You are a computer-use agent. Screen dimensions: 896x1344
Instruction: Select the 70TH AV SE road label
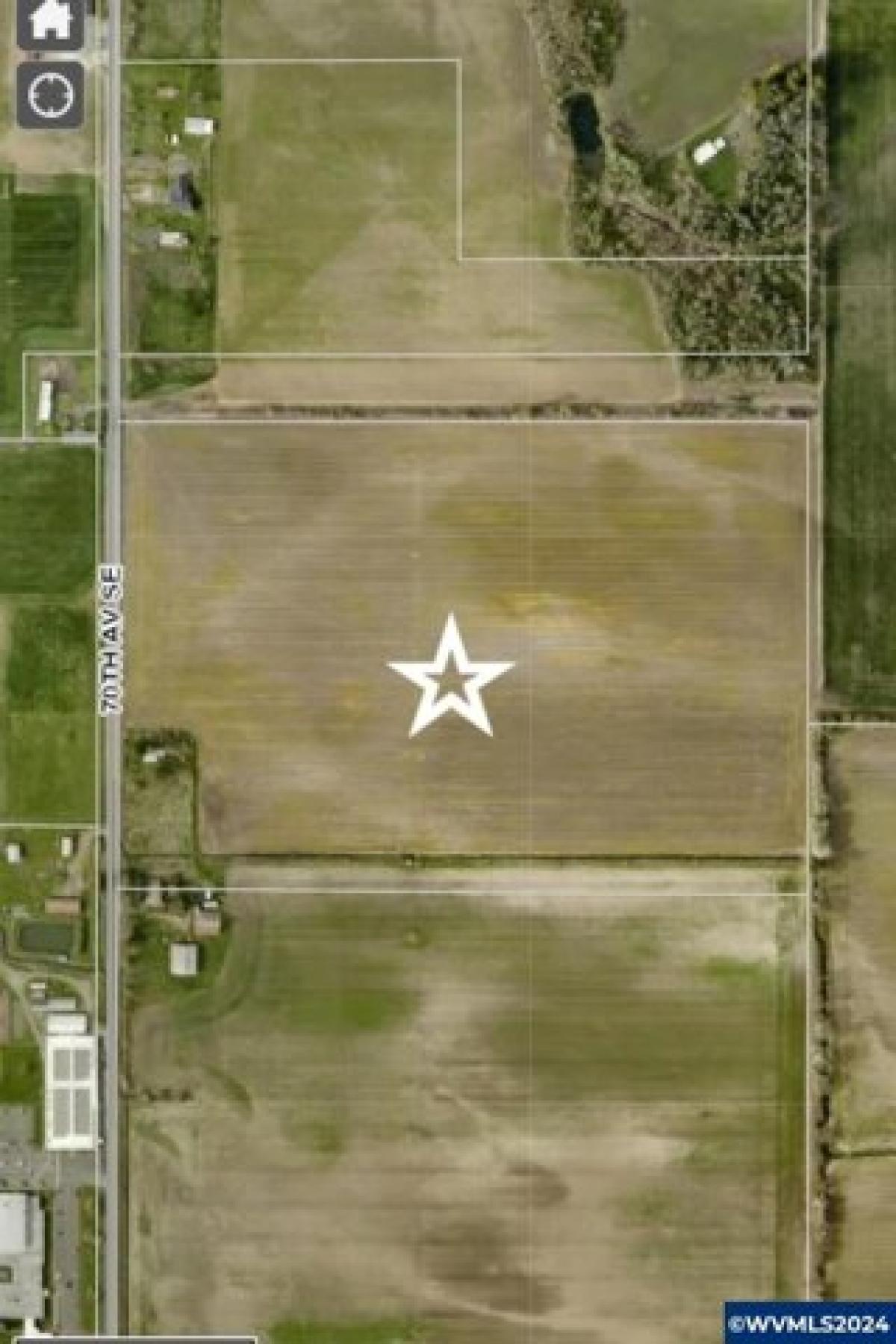tap(112, 638)
